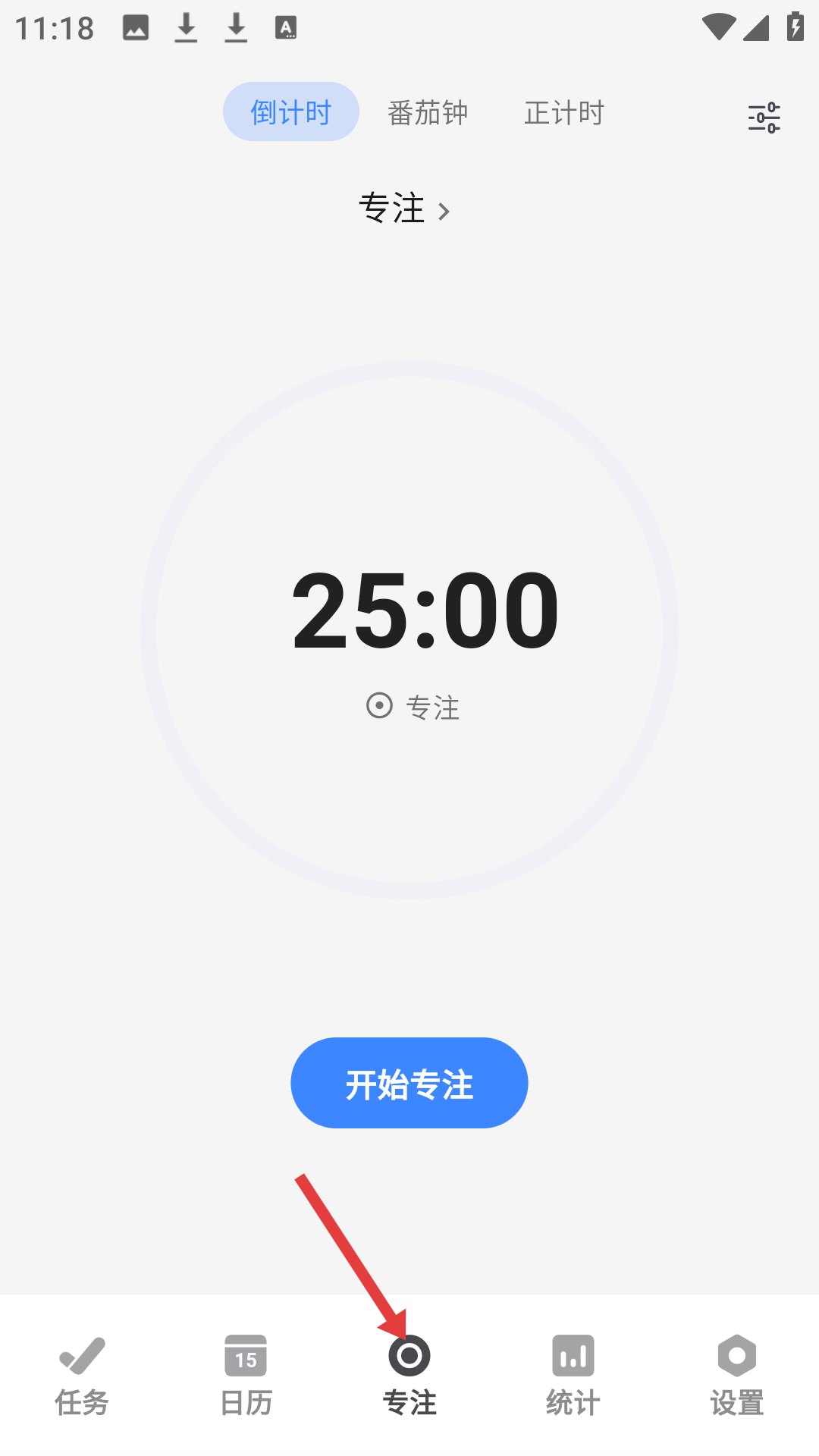Select the 专注 tab in bottom navigation
Image resolution: width=819 pixels, height=1456 pixels.
point(409,1376)
